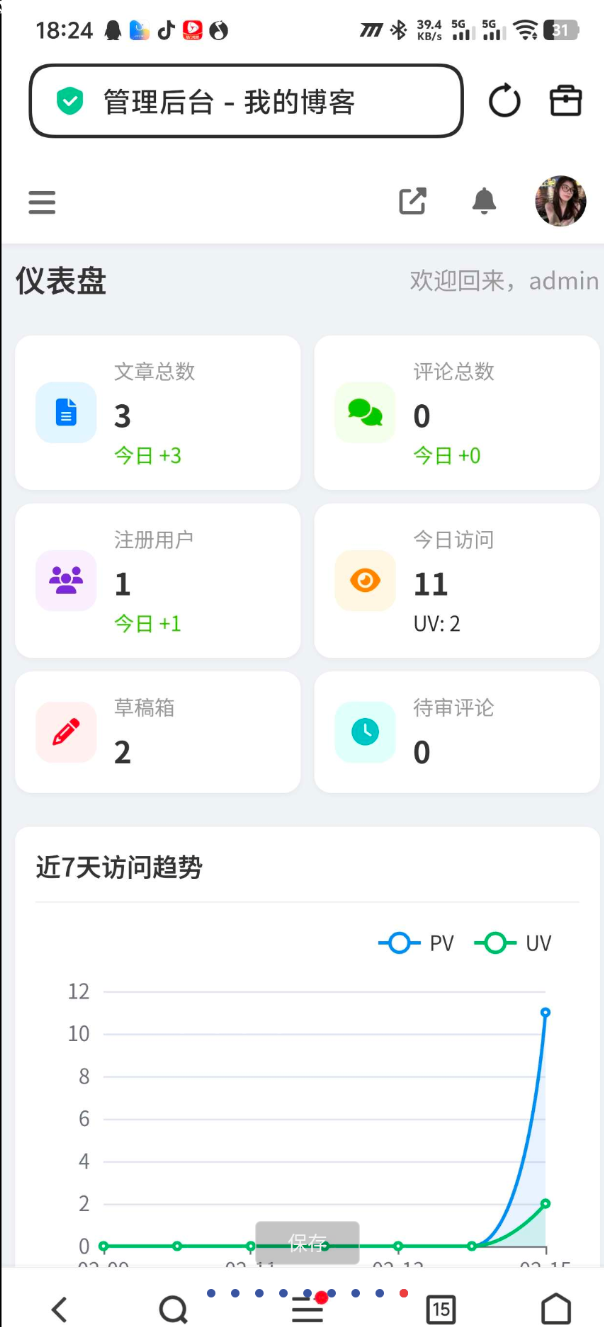
Task: Open the 待审评论 card
Action: (457, 732)
